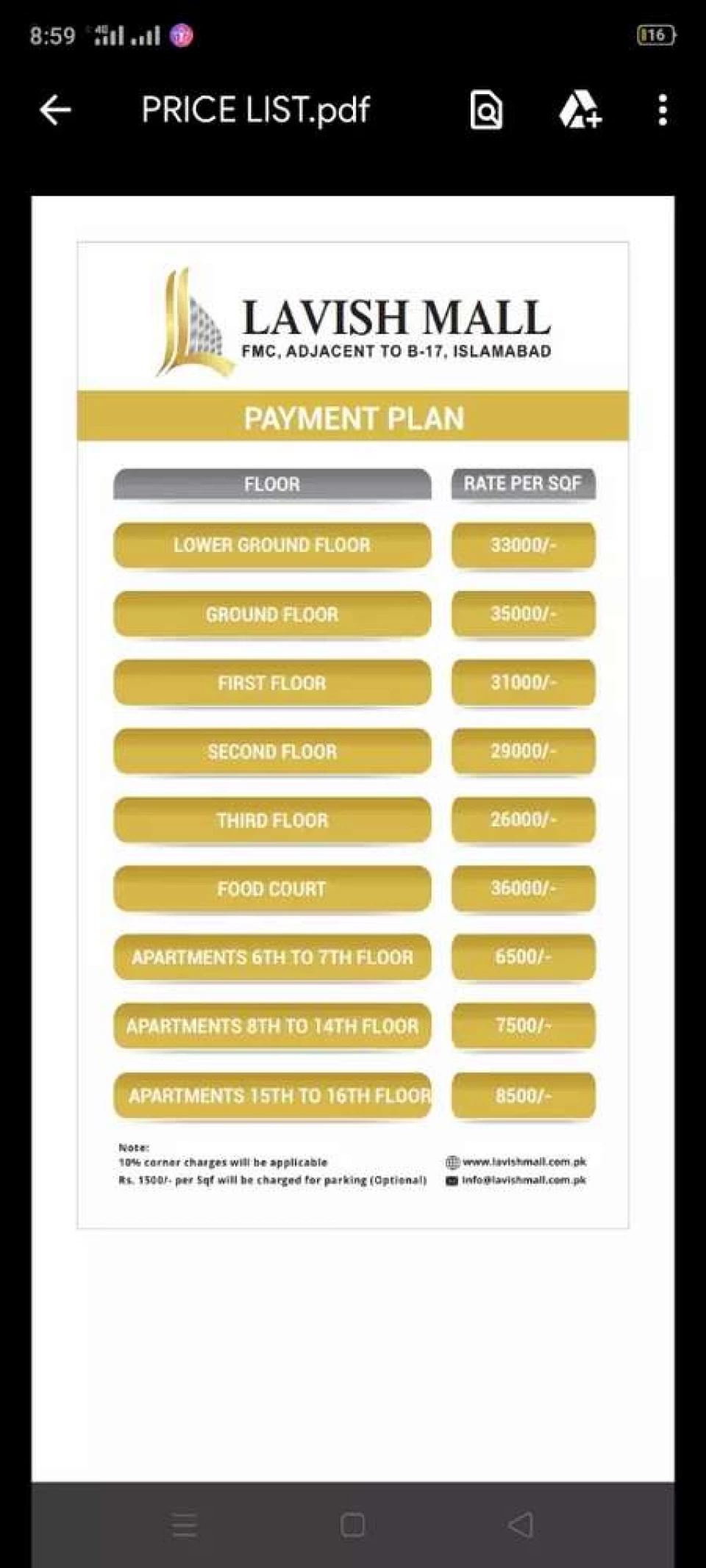Add the PDF to Google Drive

(x=580, y=110)
